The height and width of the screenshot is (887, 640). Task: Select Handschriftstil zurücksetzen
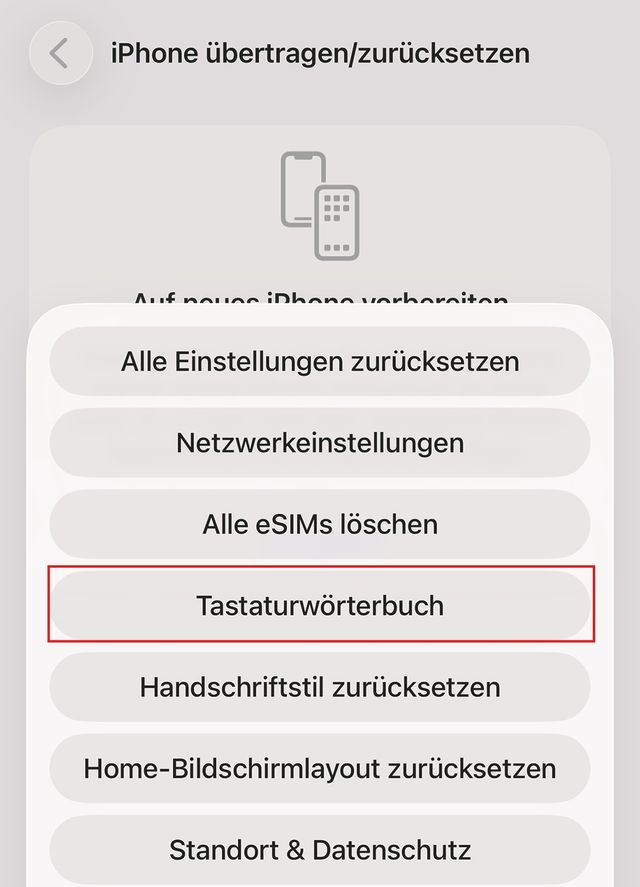tap(320, 687)
